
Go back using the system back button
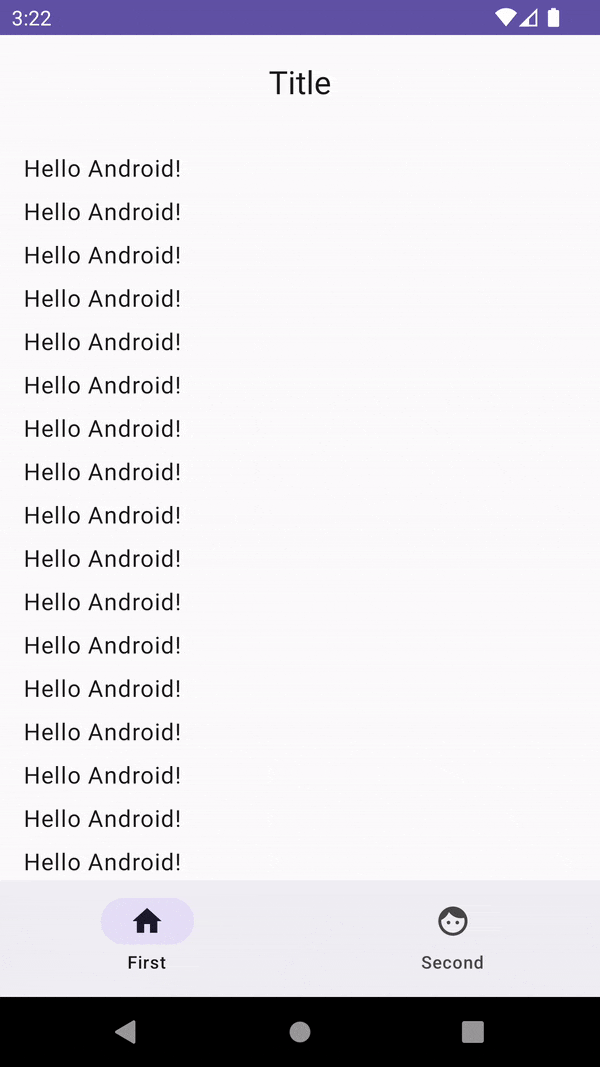point(126,1032)
